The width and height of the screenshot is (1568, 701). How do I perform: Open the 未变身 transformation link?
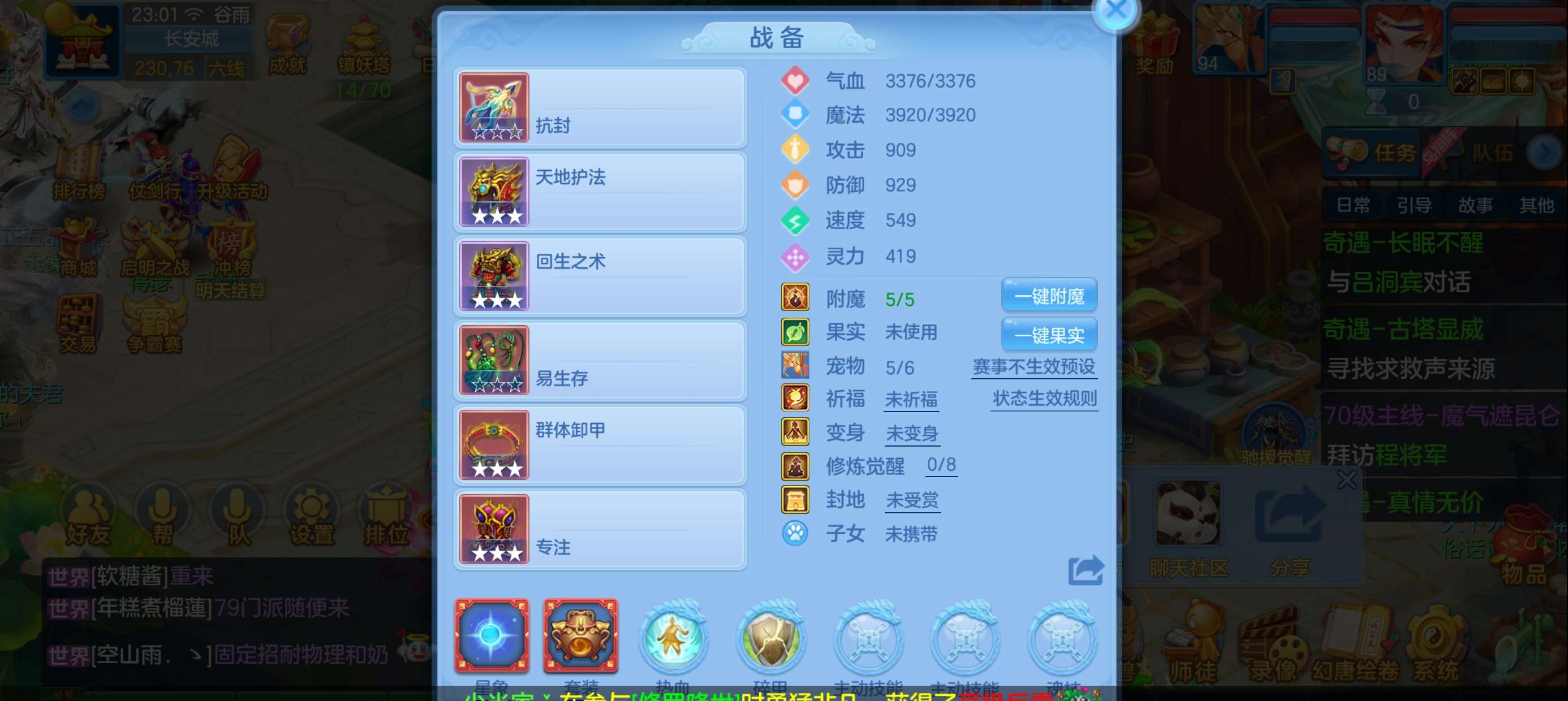pyautogui.click(x=911, y=433)
